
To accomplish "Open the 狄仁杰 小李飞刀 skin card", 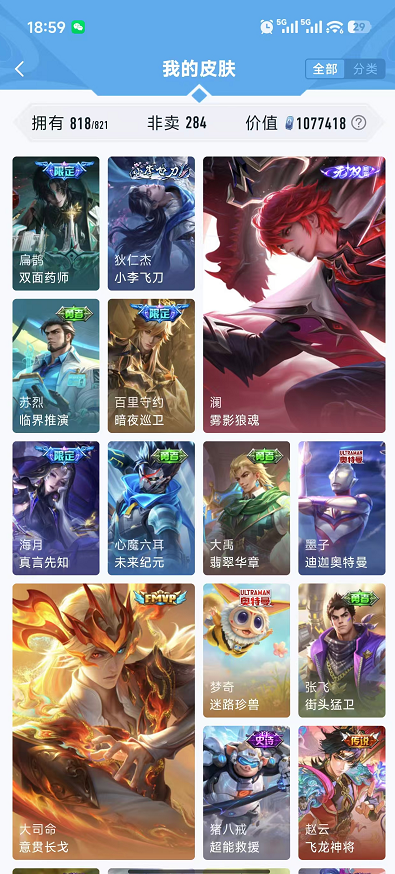I will 152,224.
